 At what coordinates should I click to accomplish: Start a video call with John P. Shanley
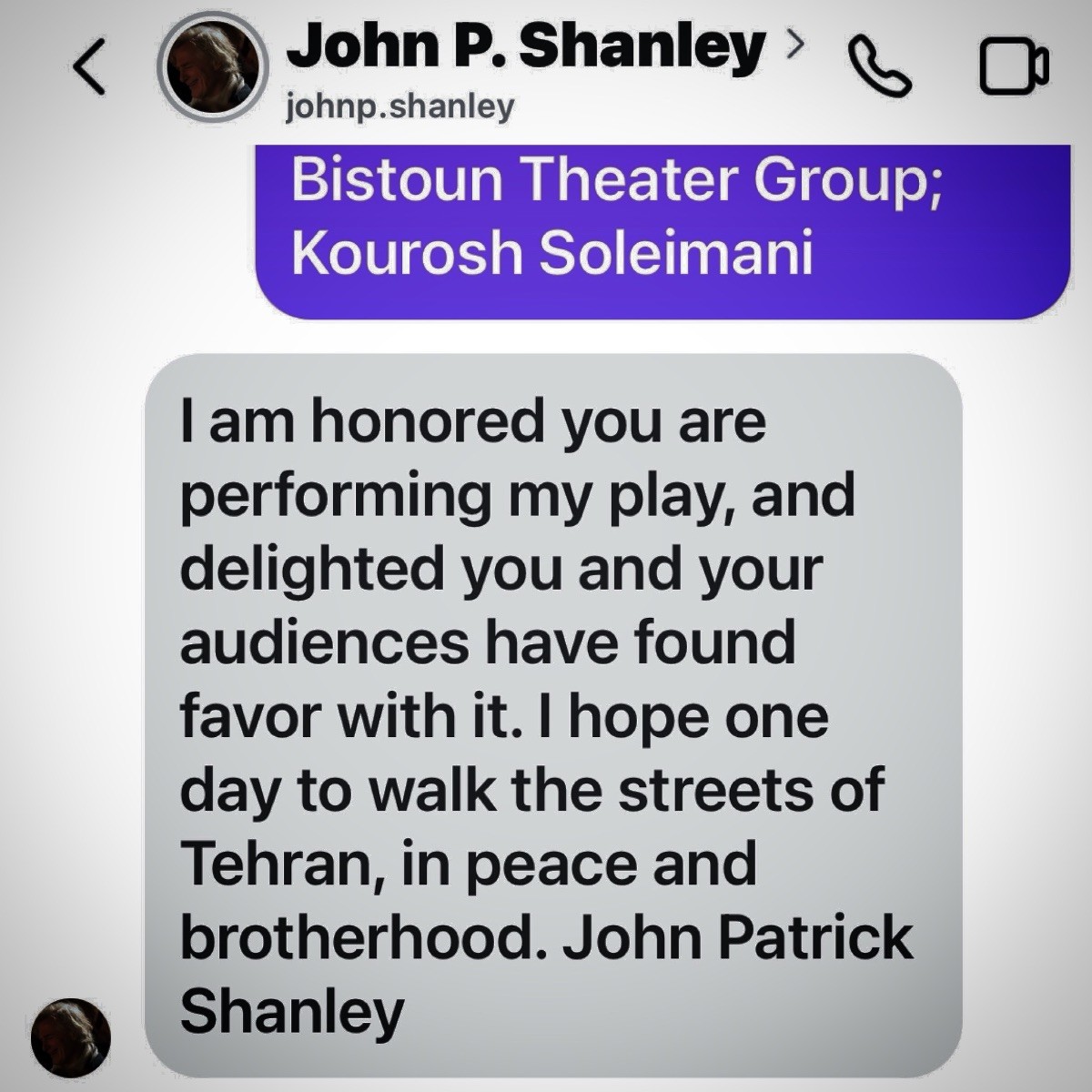tap(1014, 69)
